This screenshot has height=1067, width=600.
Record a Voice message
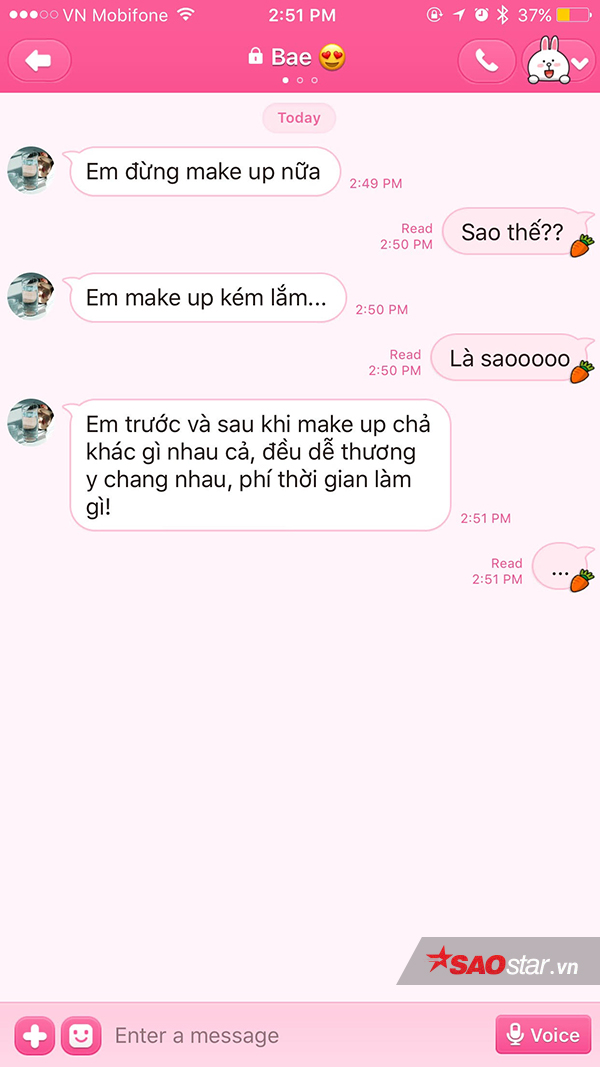543,1034
